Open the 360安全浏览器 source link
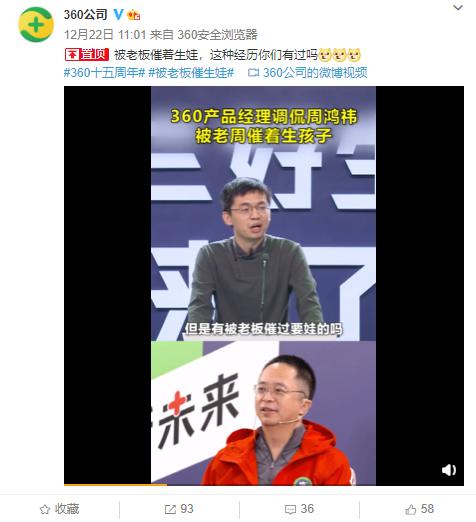The width and height of the screenshot is (476, 522). (x=217, y=34)
